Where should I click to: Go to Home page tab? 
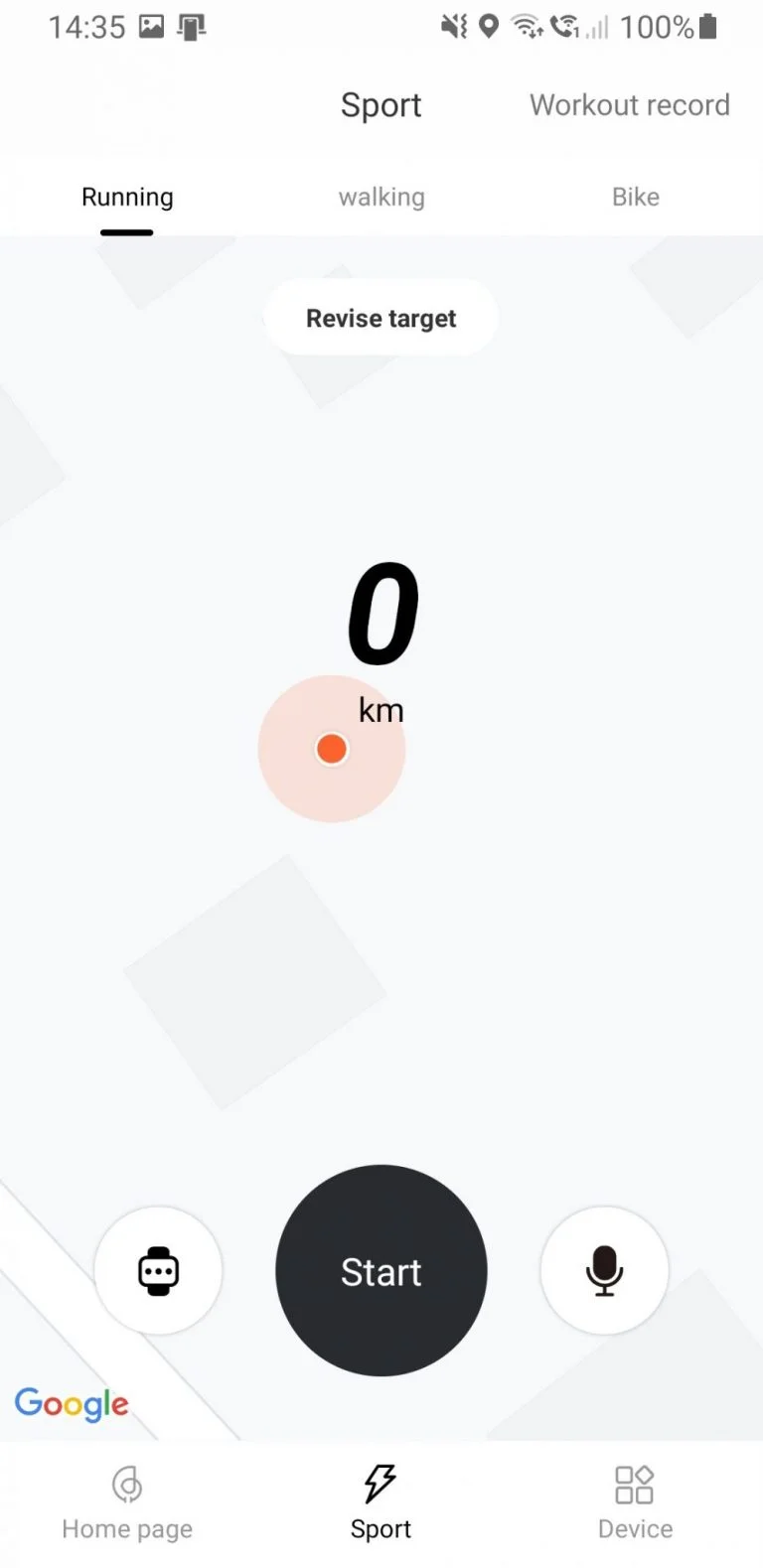[x=127, y=1503]
